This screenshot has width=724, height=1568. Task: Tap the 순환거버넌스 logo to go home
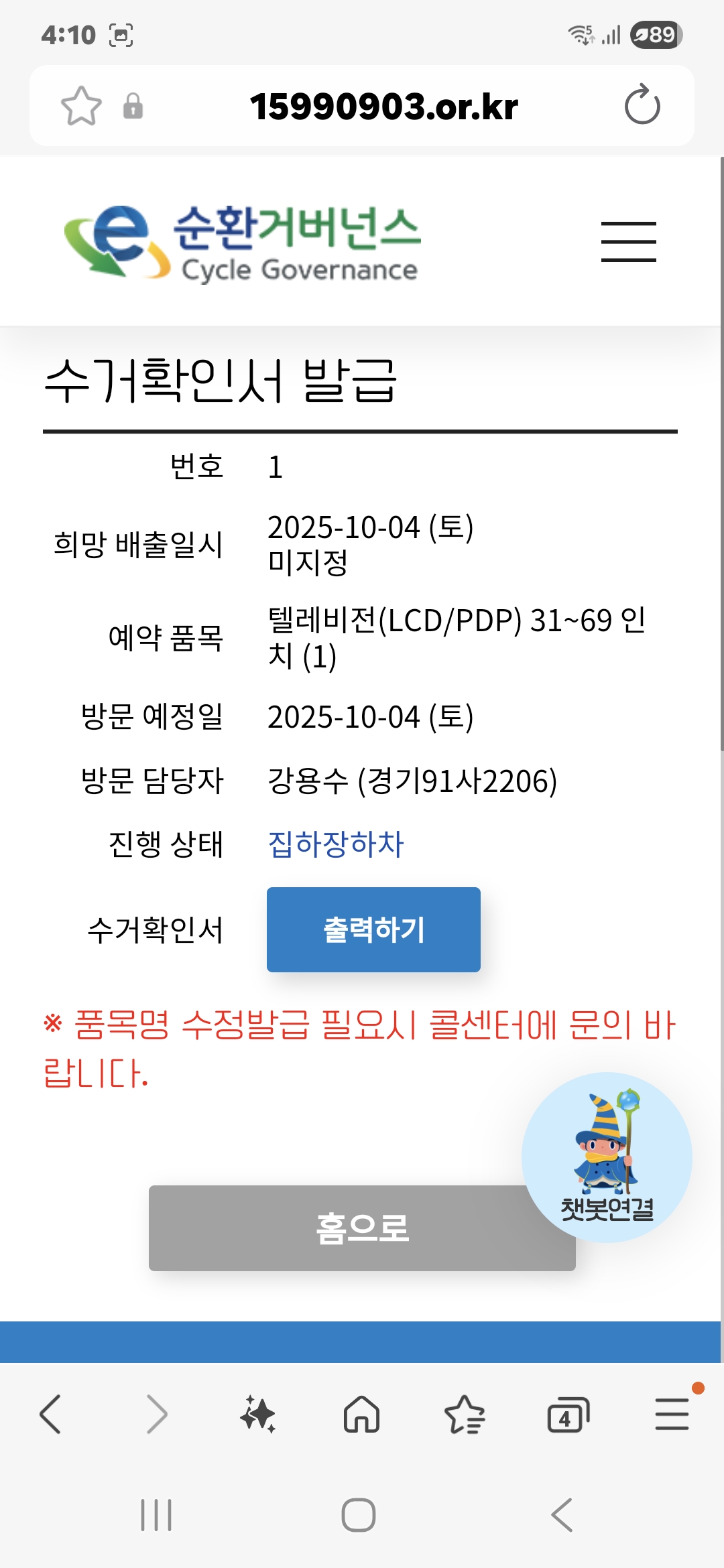(243, 243)
